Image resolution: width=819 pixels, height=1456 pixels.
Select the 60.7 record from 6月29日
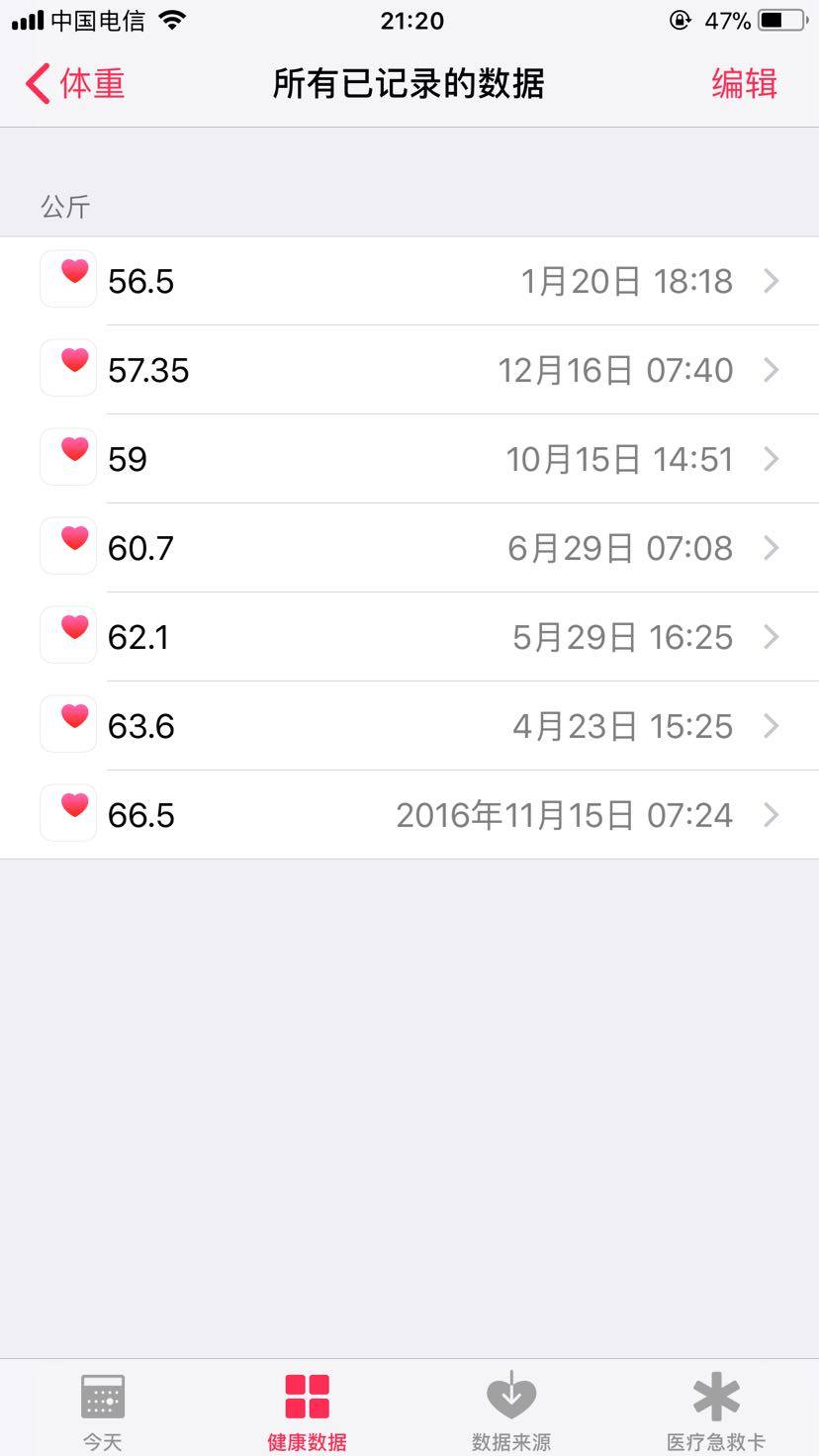pyautogui.click(x=409, y=548)
